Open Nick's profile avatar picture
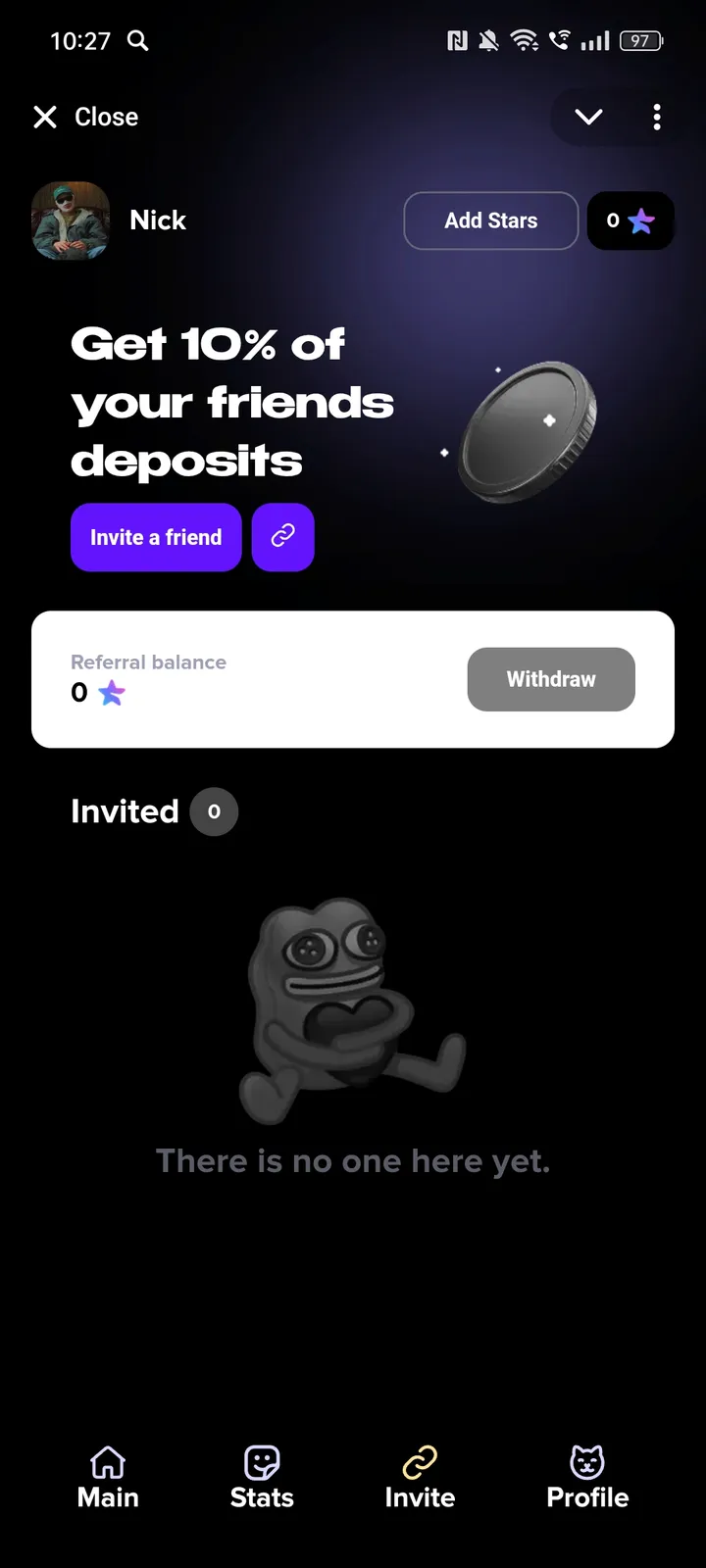The image size is (706, 1568). click(71, 220)
